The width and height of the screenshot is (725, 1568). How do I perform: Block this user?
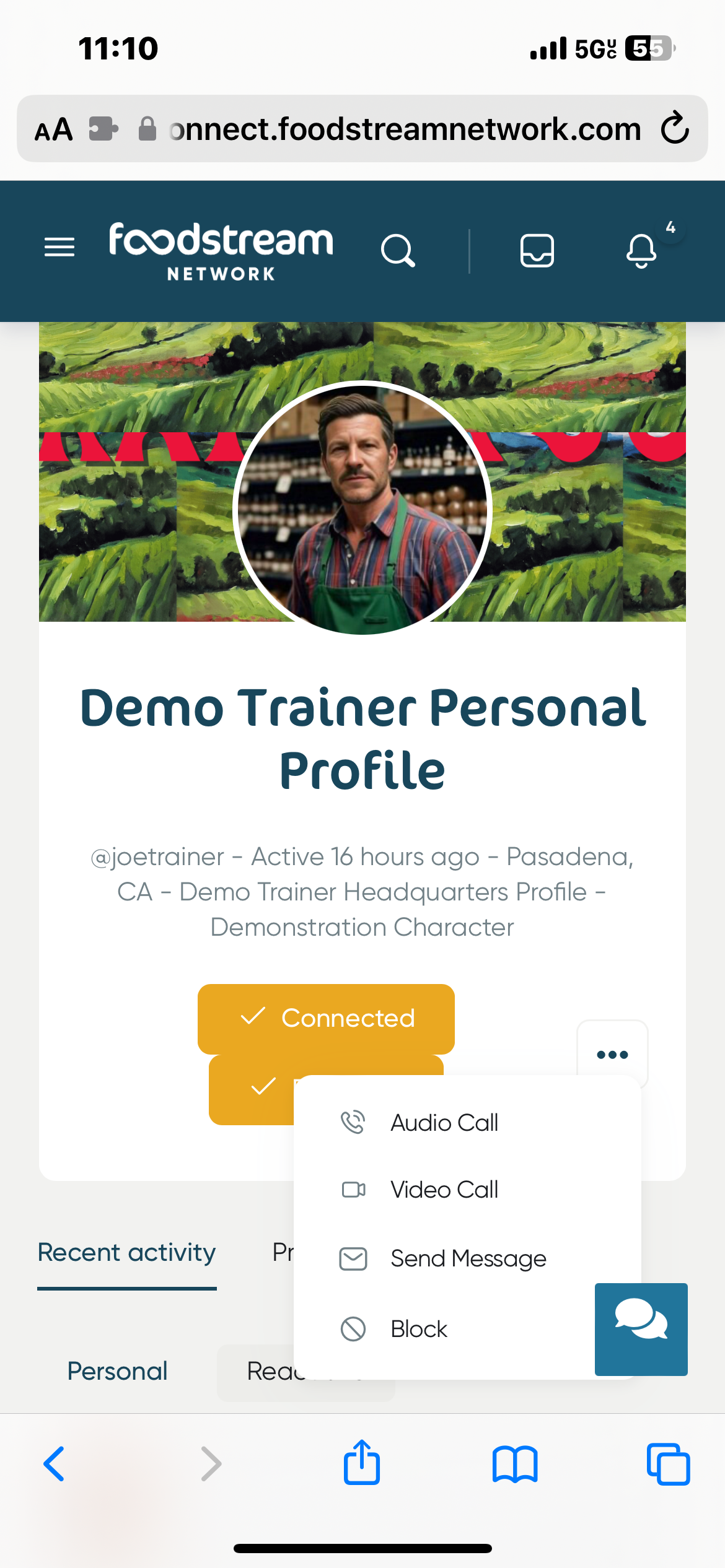tap(418, 1329)
